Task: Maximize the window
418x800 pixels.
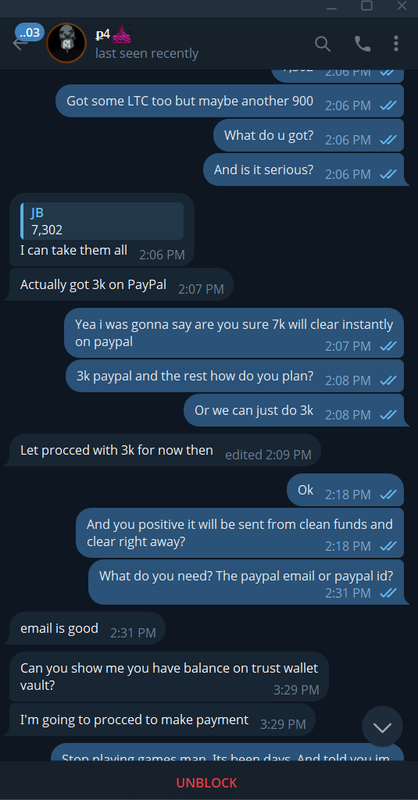Action: 366,6
